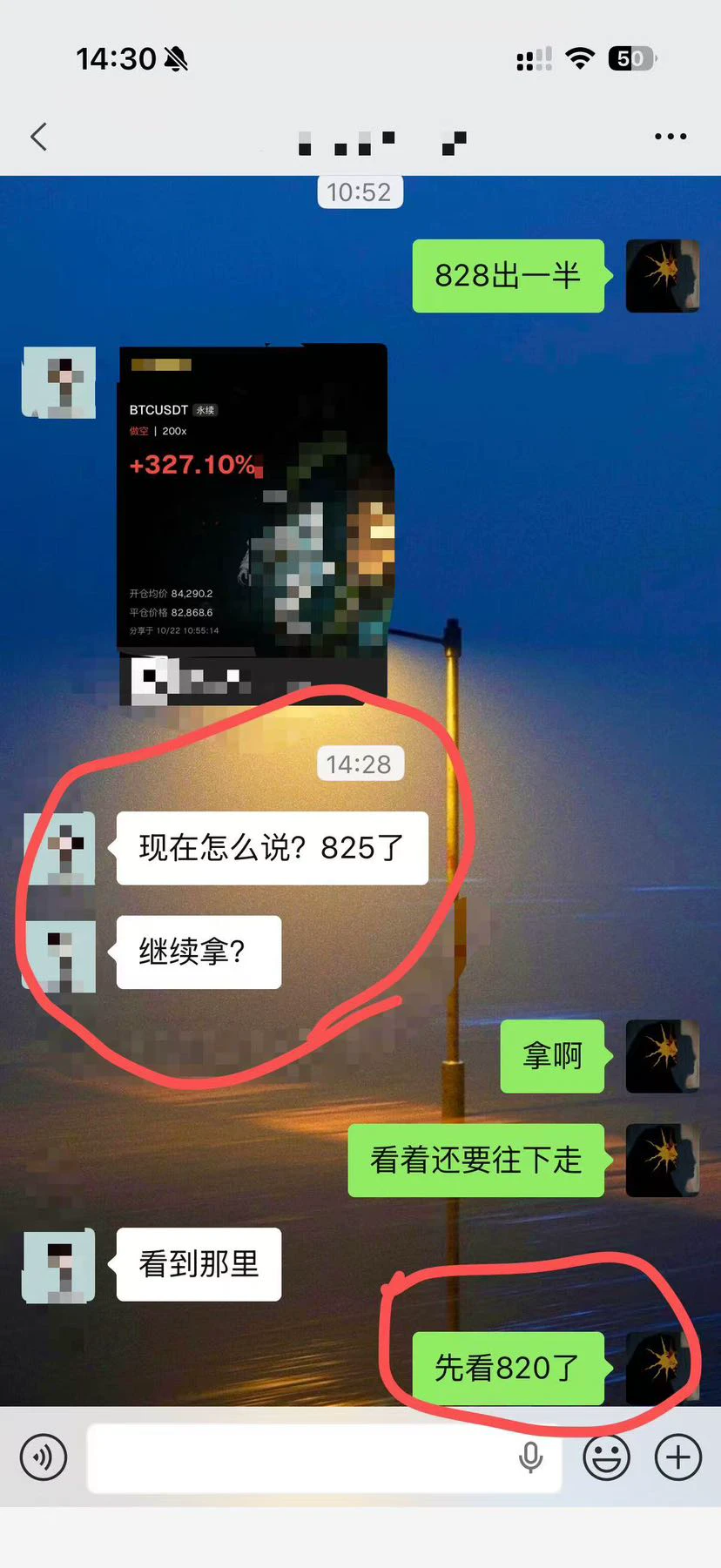Go back to the chat list
The height and width of the screenshot is (1568, 721).
click(38, 137)
